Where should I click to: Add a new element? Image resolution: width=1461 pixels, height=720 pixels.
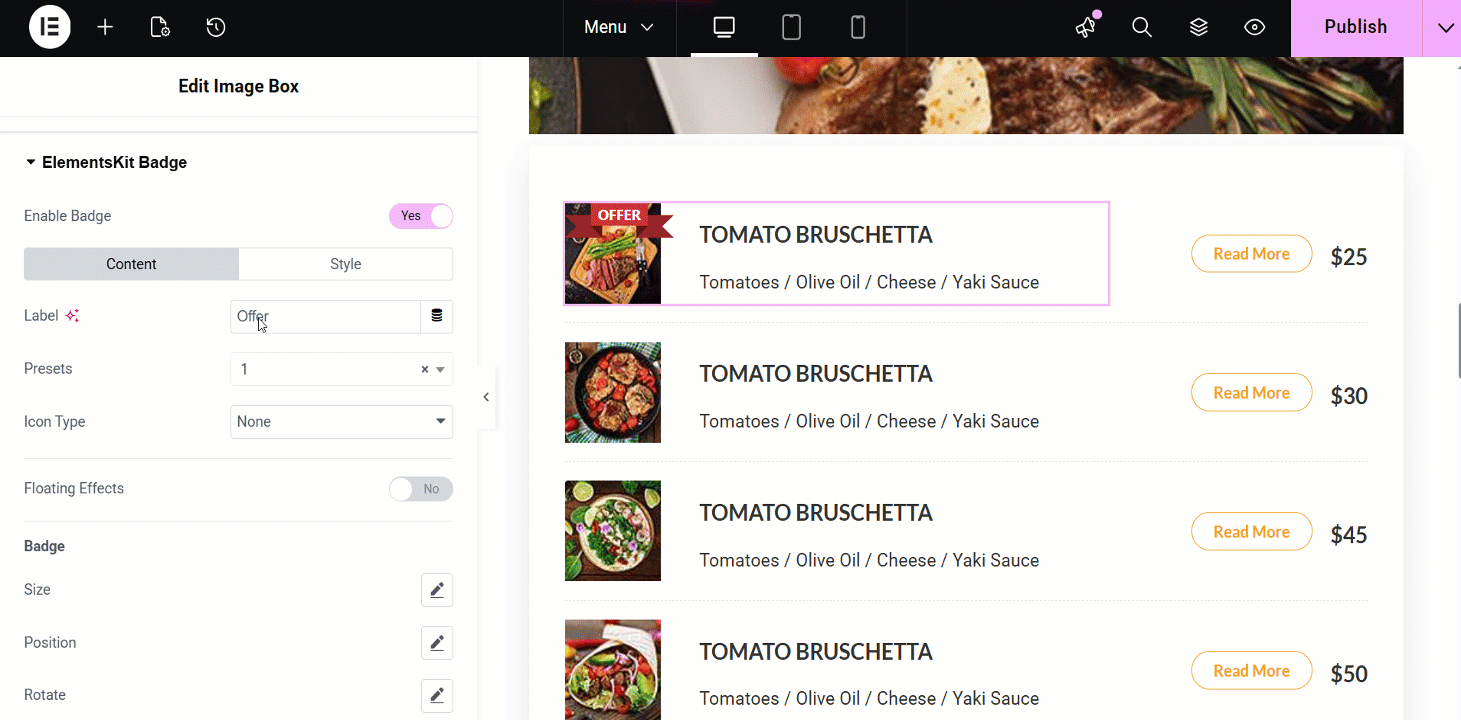click(105, 27)
